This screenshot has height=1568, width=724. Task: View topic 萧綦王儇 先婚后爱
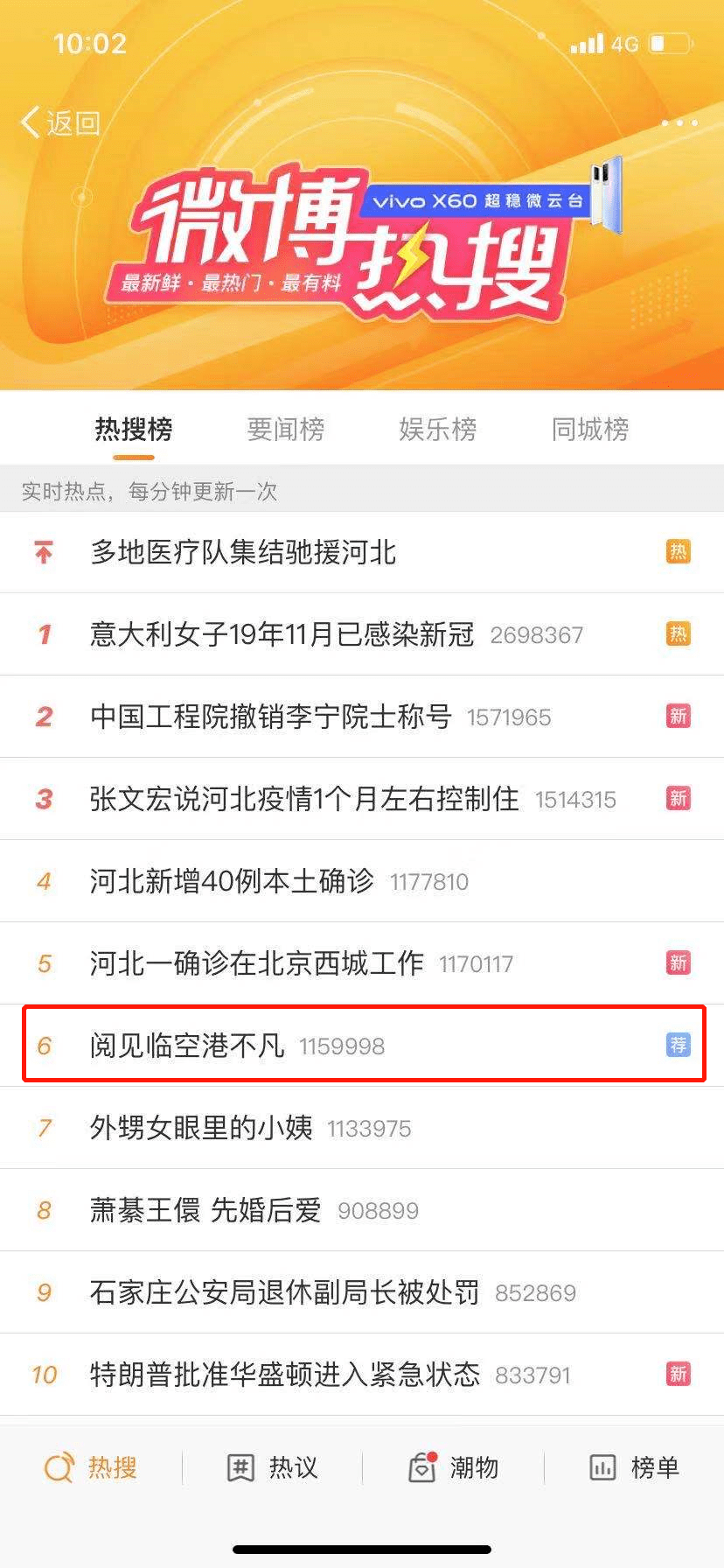pyautogui.click(x=205, y=1210)
